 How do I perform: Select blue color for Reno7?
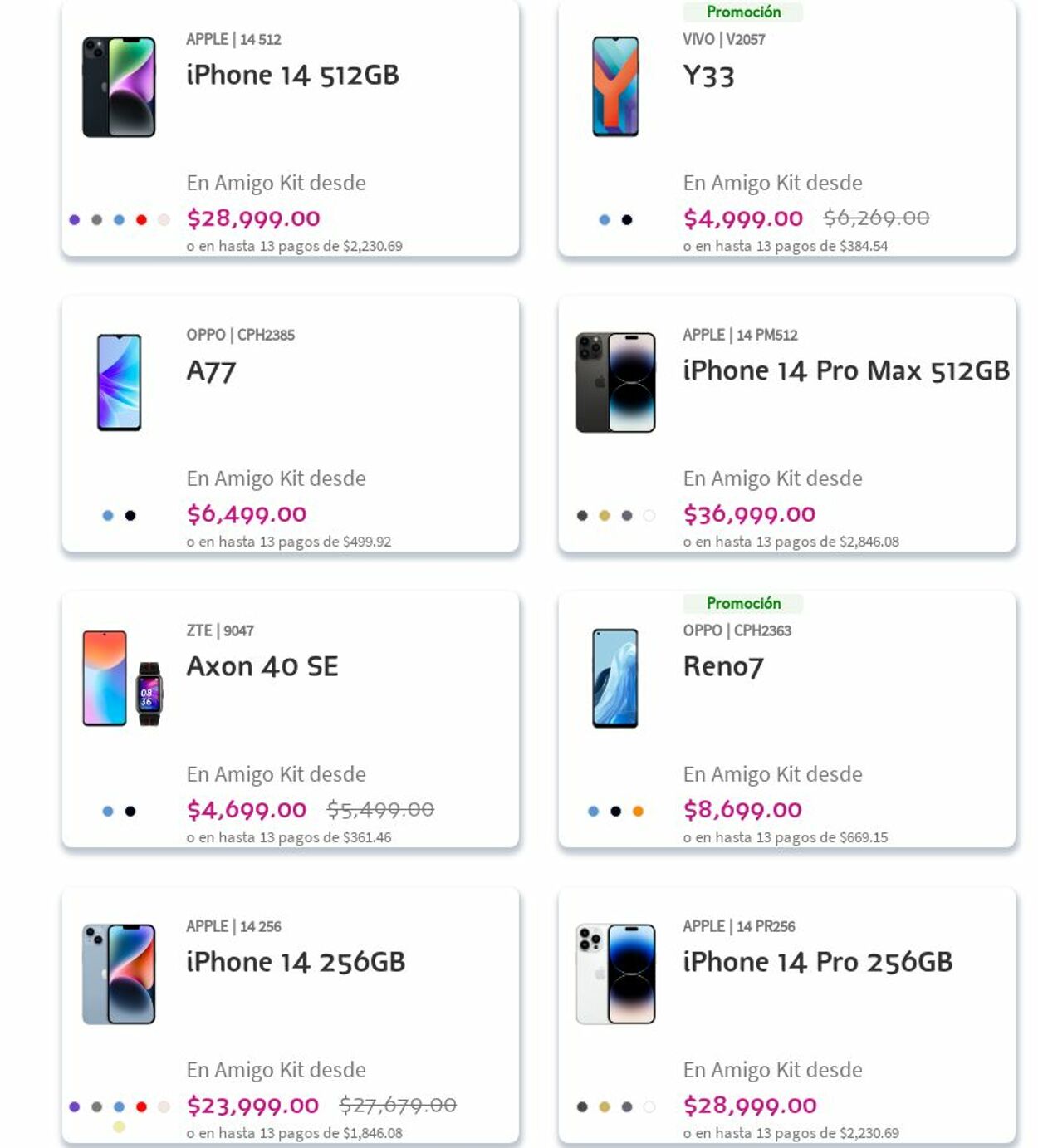[593, 812]
